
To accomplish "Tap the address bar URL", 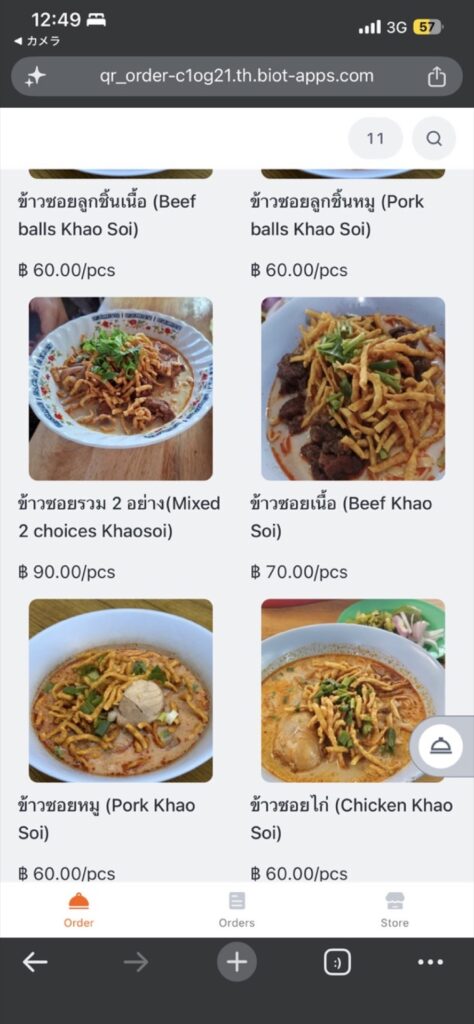I will (237, 76).
